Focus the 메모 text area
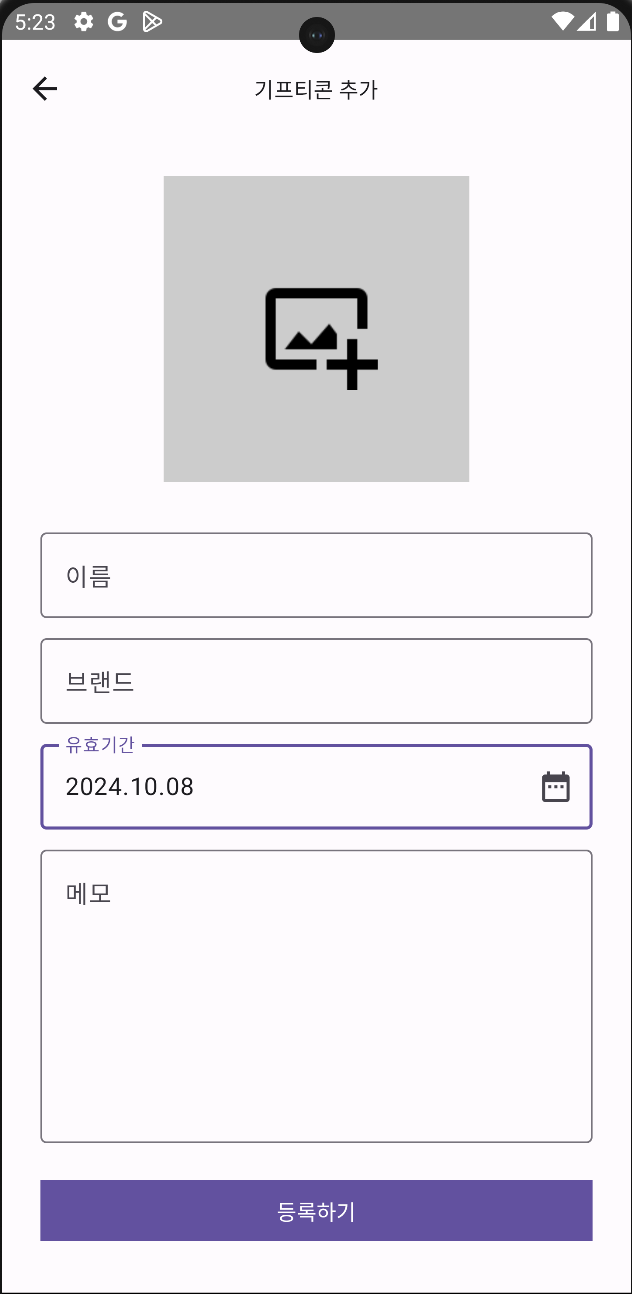 [x=316, y=995]
